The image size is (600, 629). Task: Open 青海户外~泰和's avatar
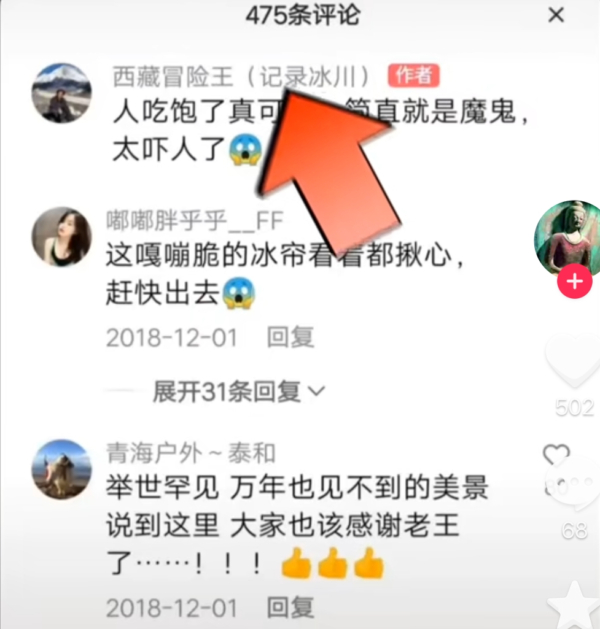[x=62, y=469]
